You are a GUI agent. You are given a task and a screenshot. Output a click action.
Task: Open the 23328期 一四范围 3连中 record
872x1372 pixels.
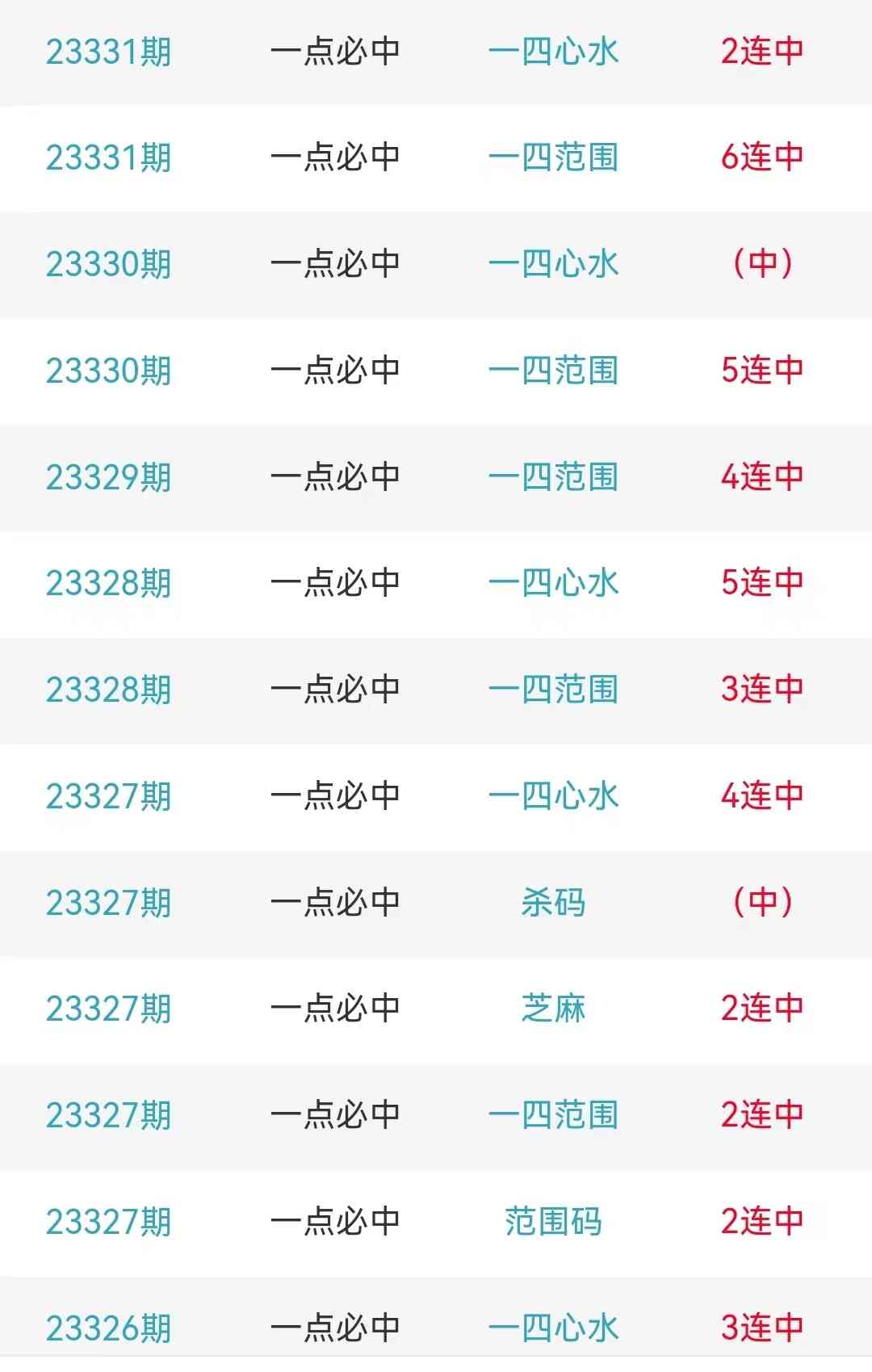coord(553,690)
